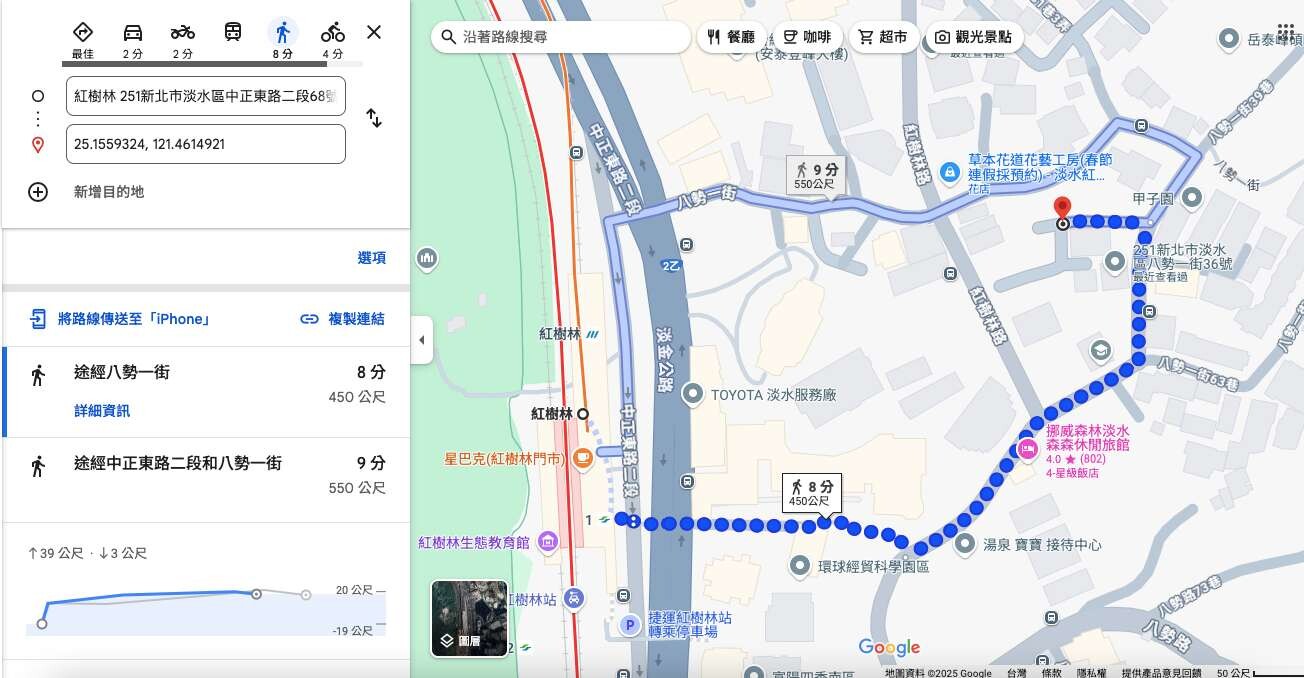Viewport: 1304px width, 678px height.
Task: Filter map by 咖啡 coffee shops
Action: (x=806, y=37)
